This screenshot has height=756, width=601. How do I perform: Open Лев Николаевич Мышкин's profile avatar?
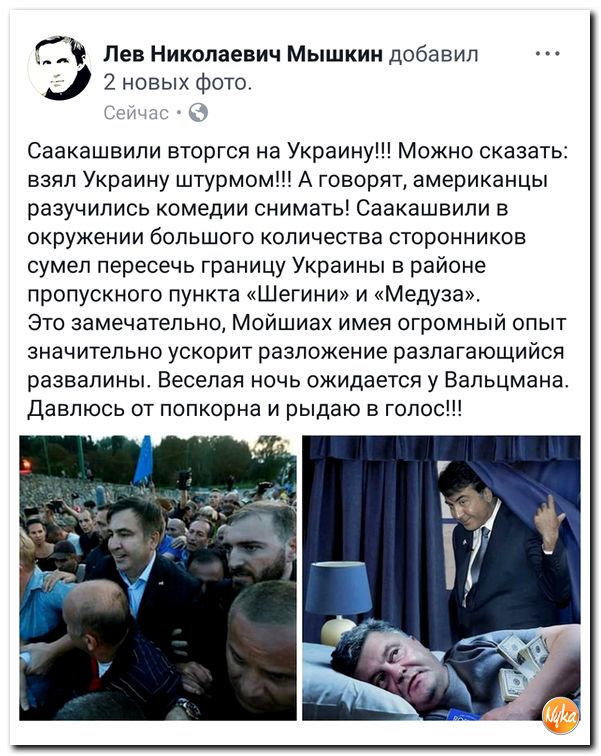click(x=59, y=68)
